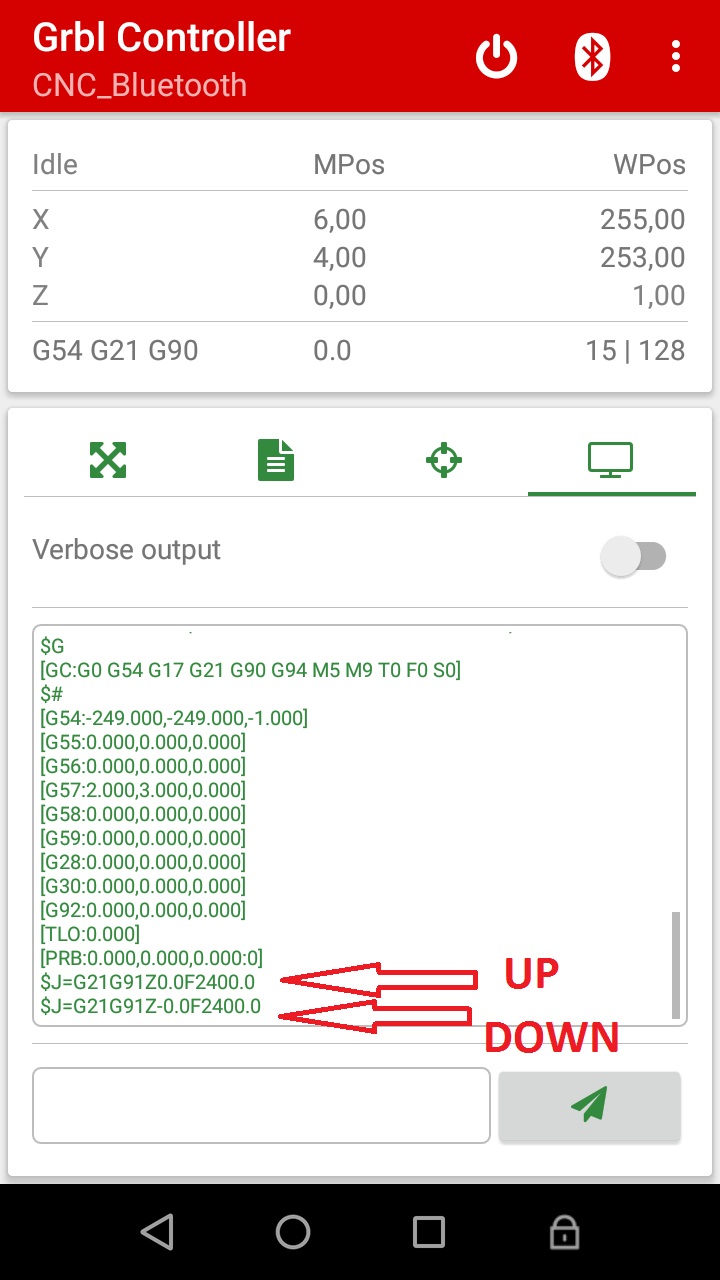Viewport: 720px width, 1280px height.
Task: Switch to the crosshair probing tab
Action: click(443, 460)
